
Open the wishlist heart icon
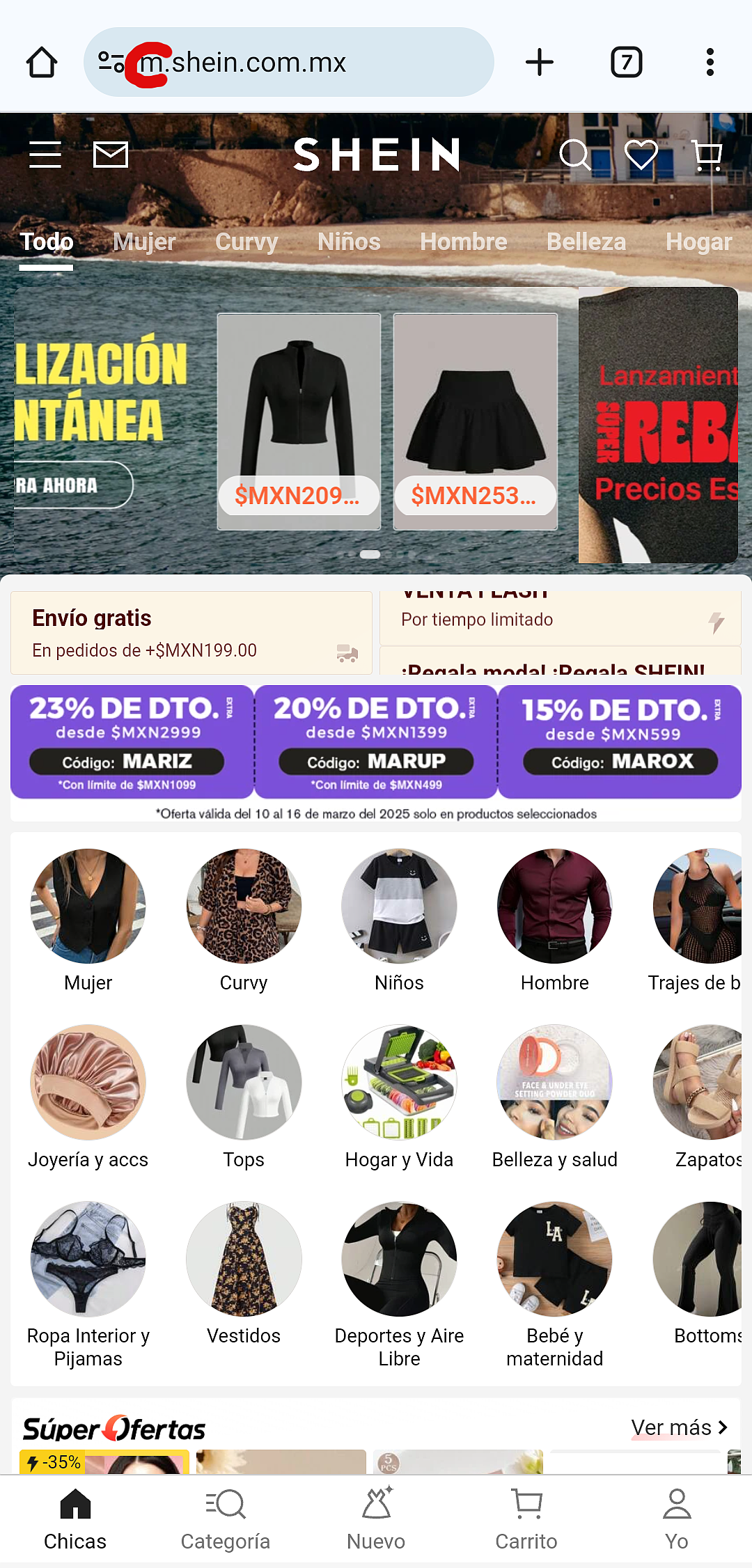641,156
